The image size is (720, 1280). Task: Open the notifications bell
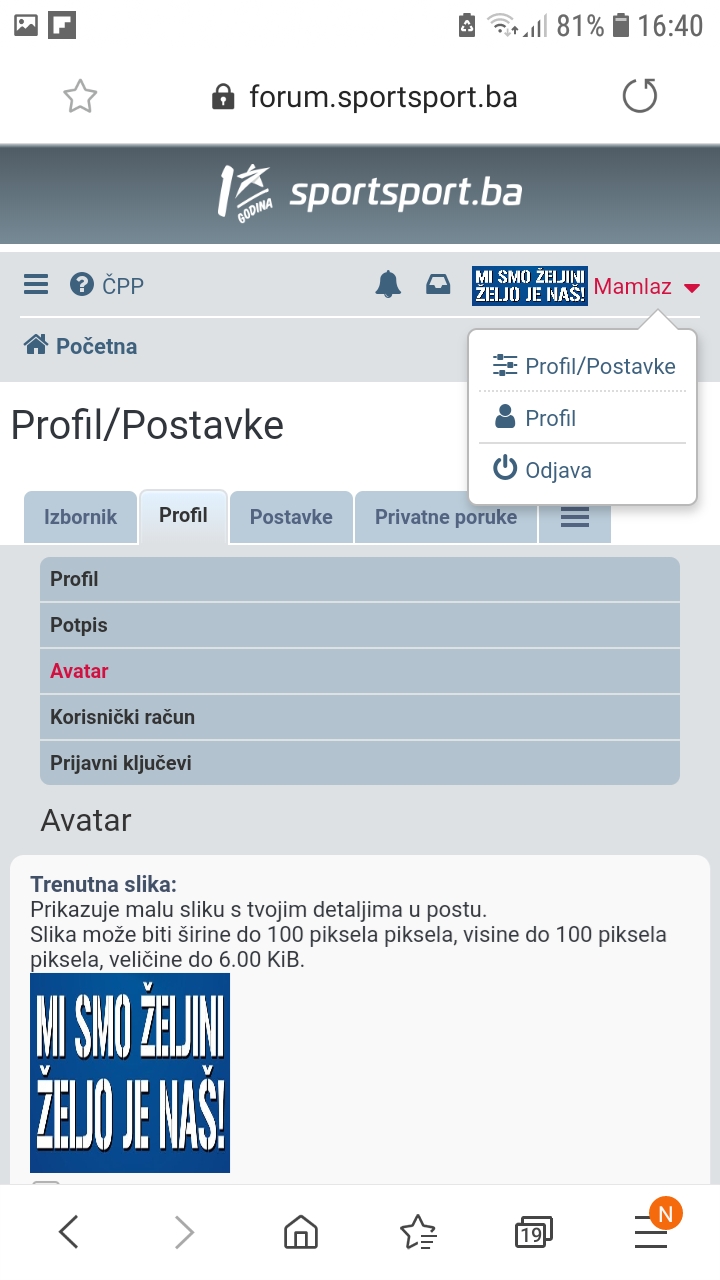[x=388, y=285]
